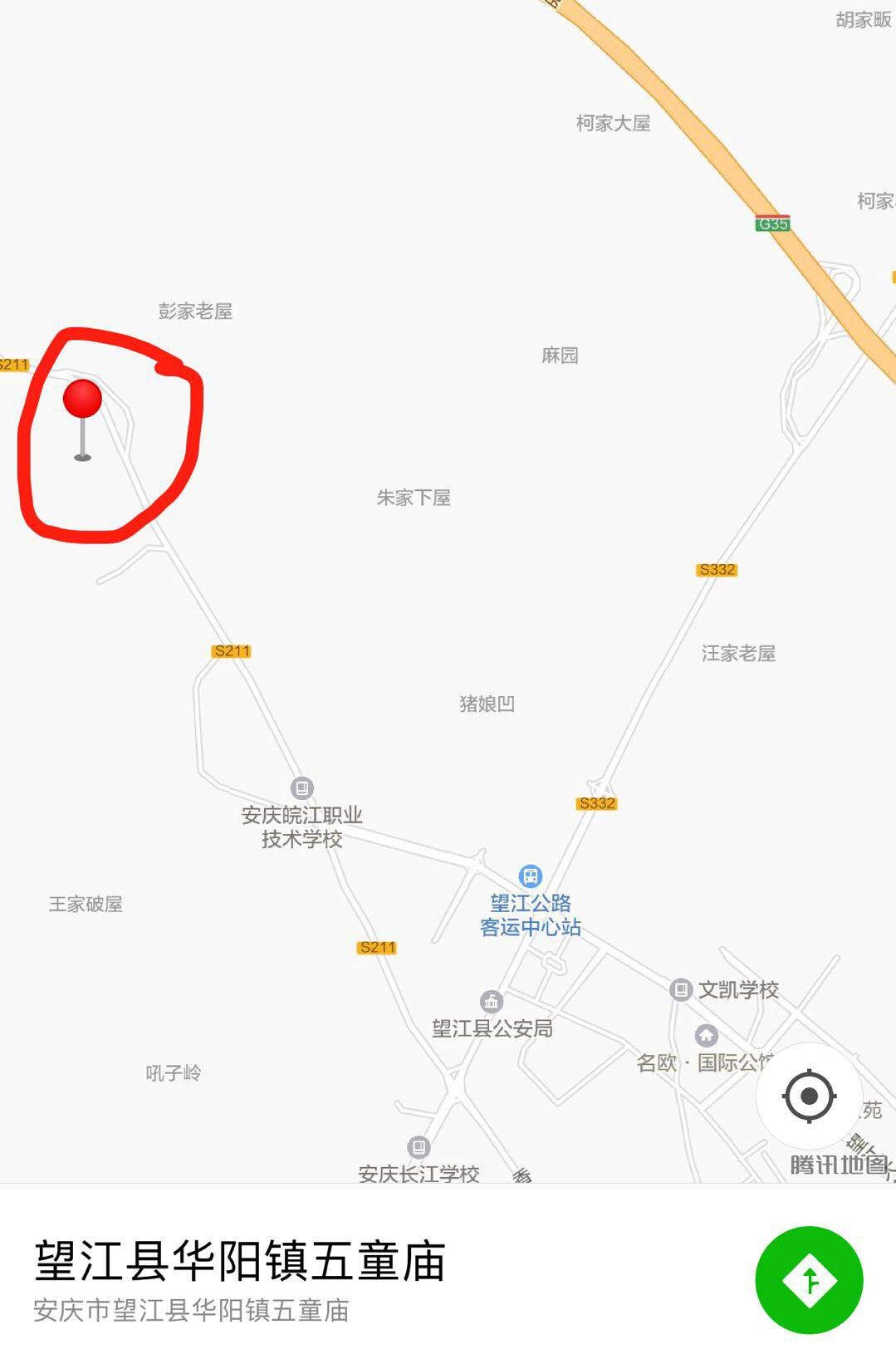The height and width of the screenshot is (1354, 896).
Task: Re-center map on my current location
Action: click(809, 1096)
